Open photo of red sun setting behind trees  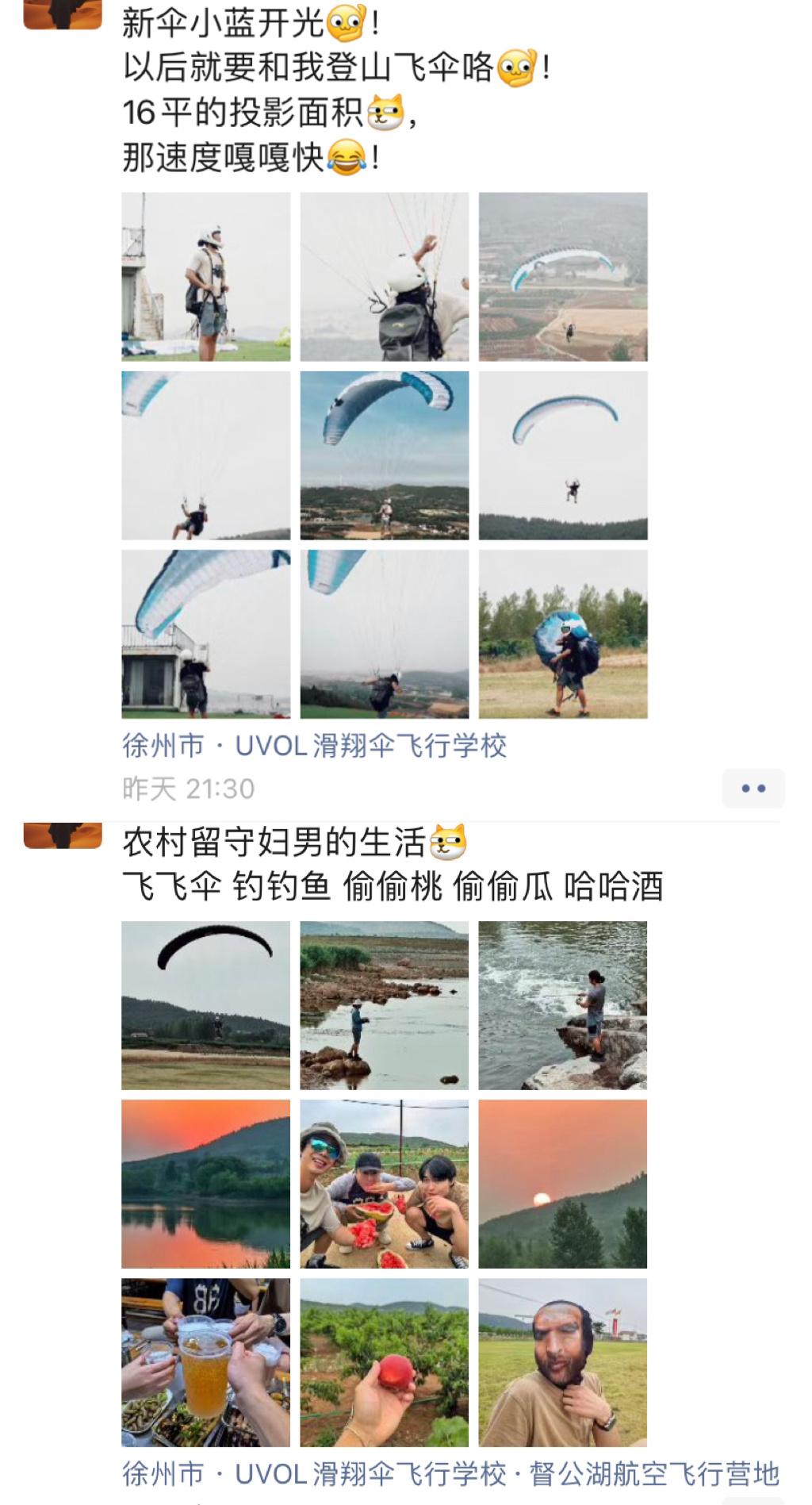(563, 1184)
